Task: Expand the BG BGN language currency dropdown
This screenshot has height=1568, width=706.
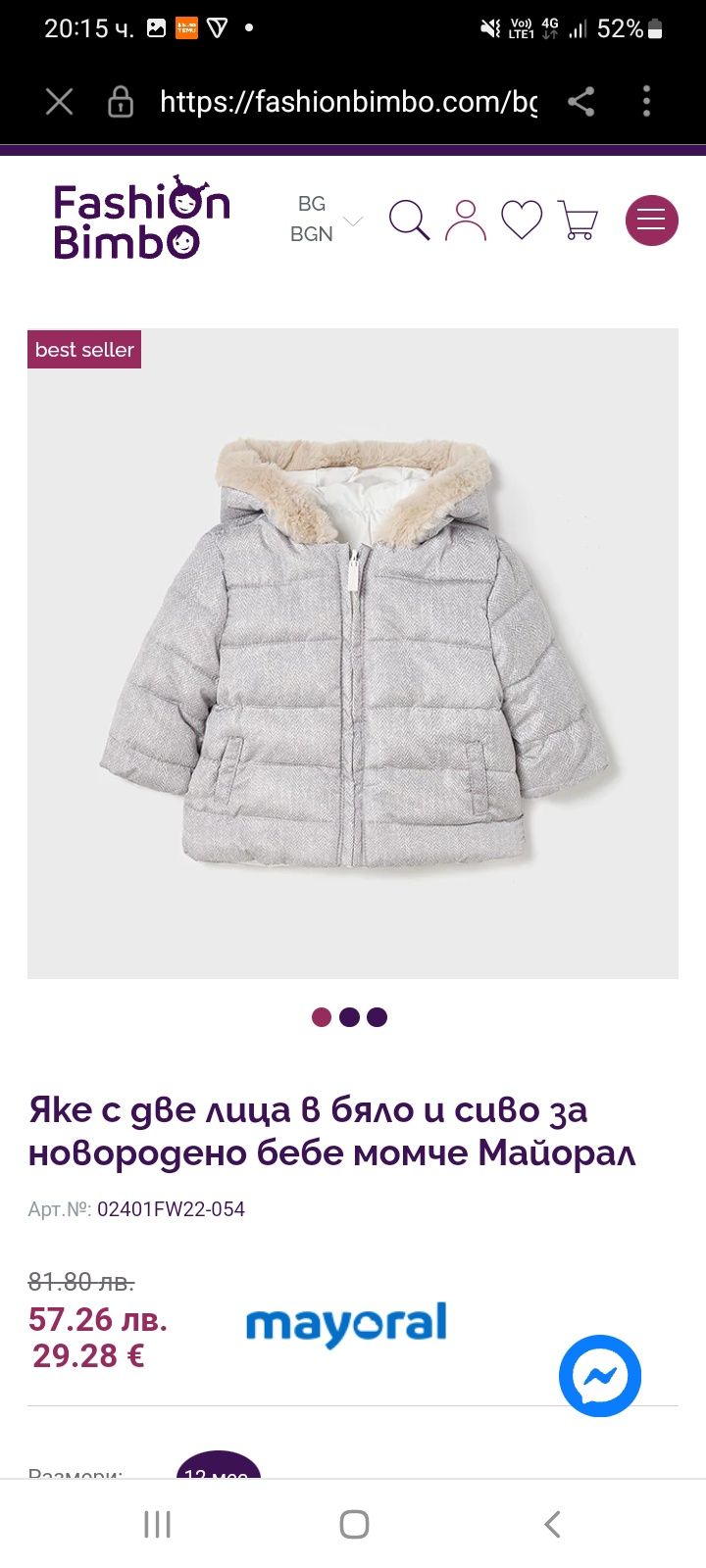Action: click(328, 220)
